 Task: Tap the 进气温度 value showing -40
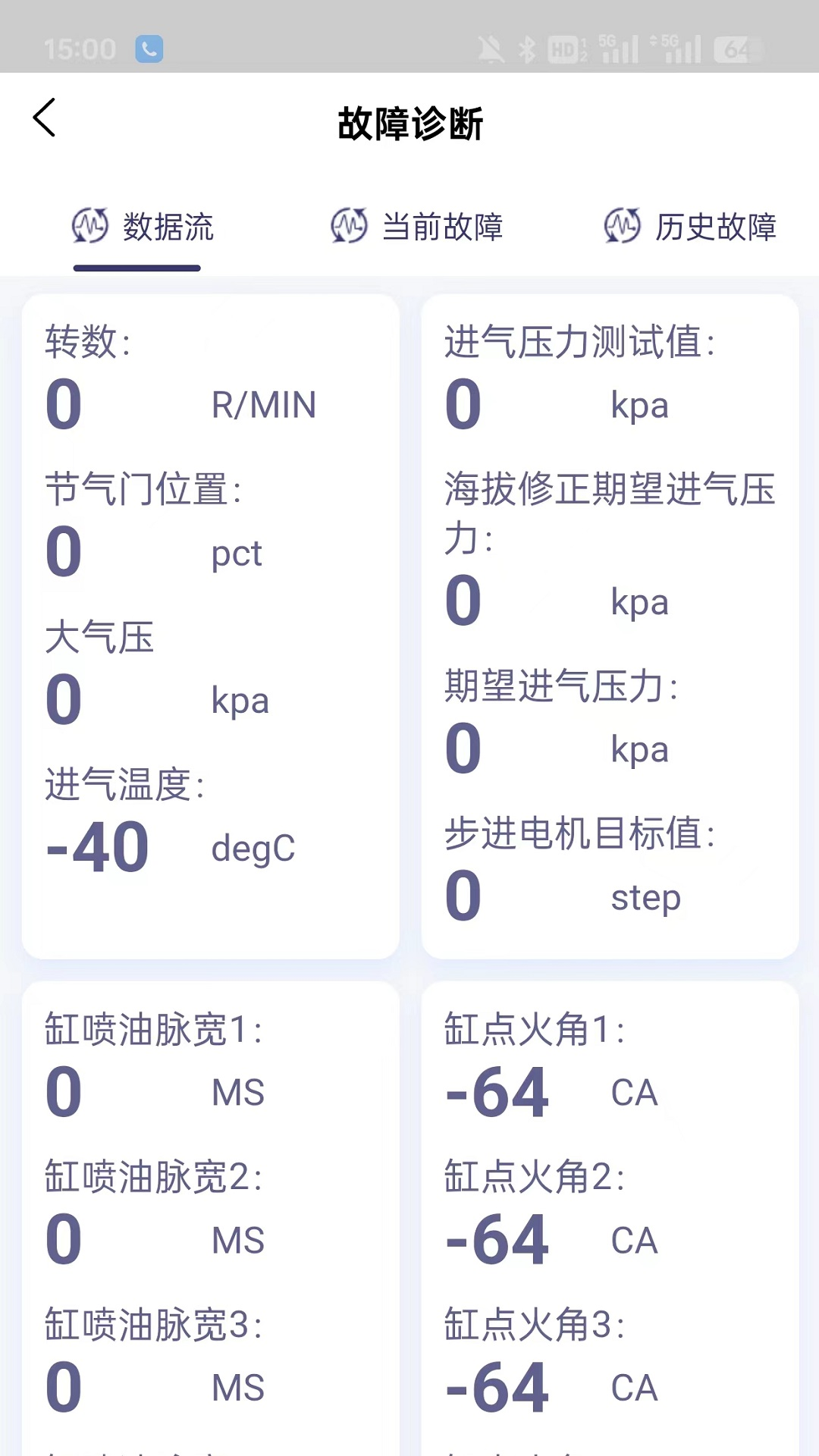pos(99,846)
